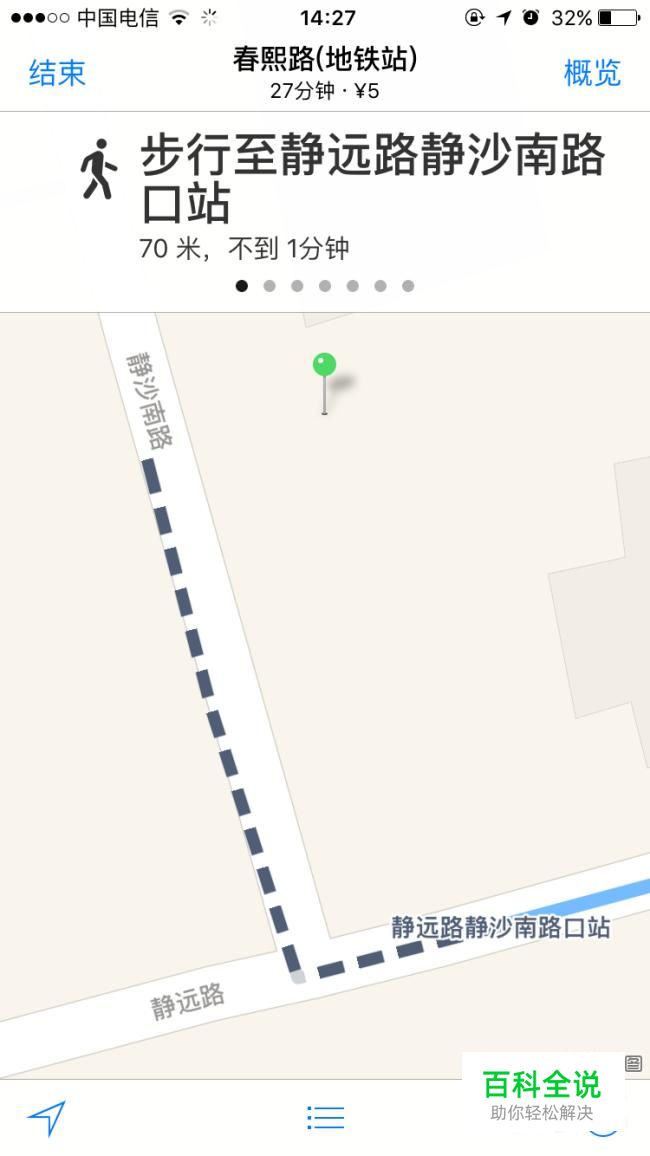Tap the green pin on map
Viewport: 650px width, 1156px height.
(x=324, y=383)
